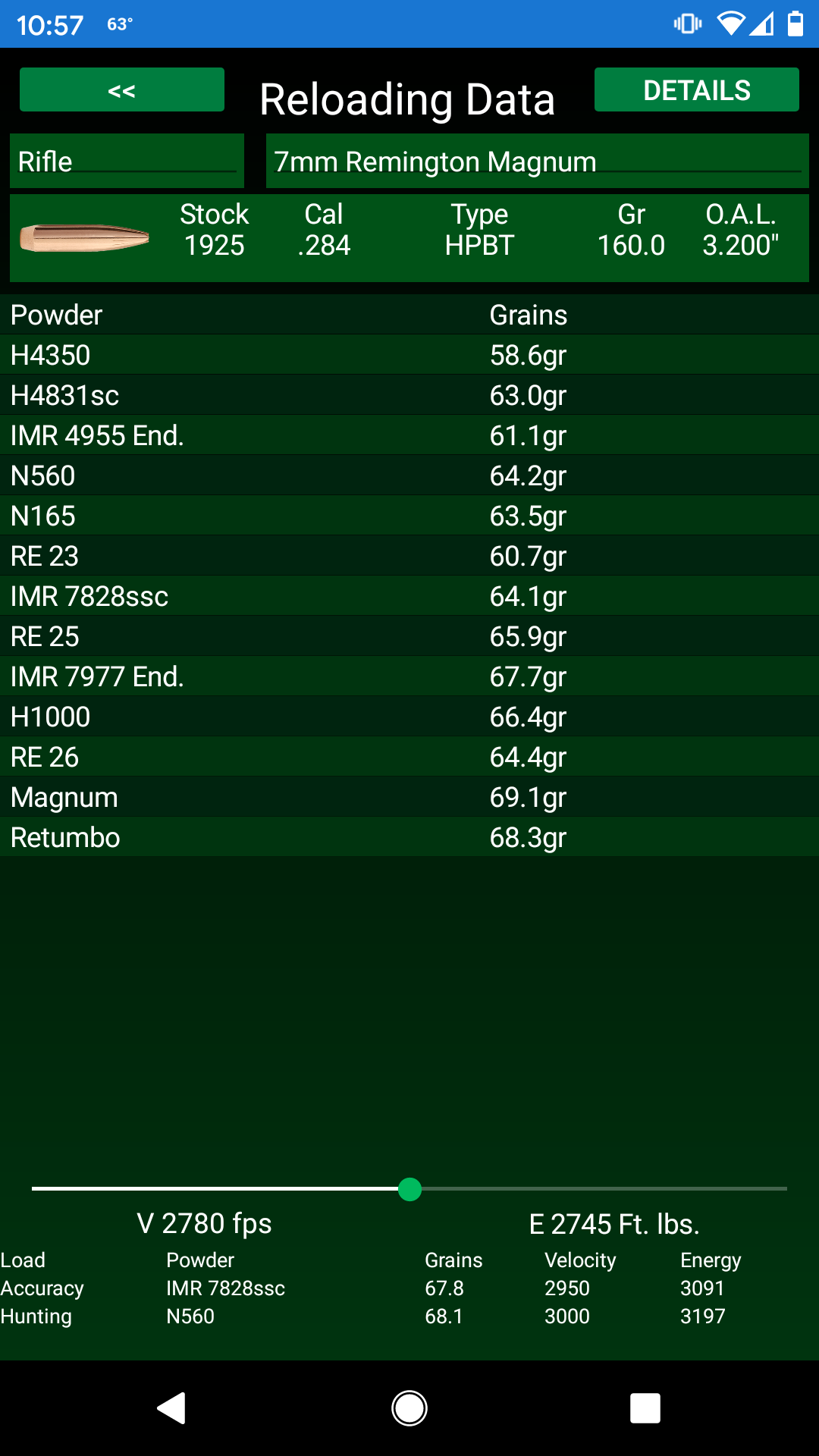Pick the Magnum powder row
This screenshot has height=1456, width=819.
[x=409, y=796]
